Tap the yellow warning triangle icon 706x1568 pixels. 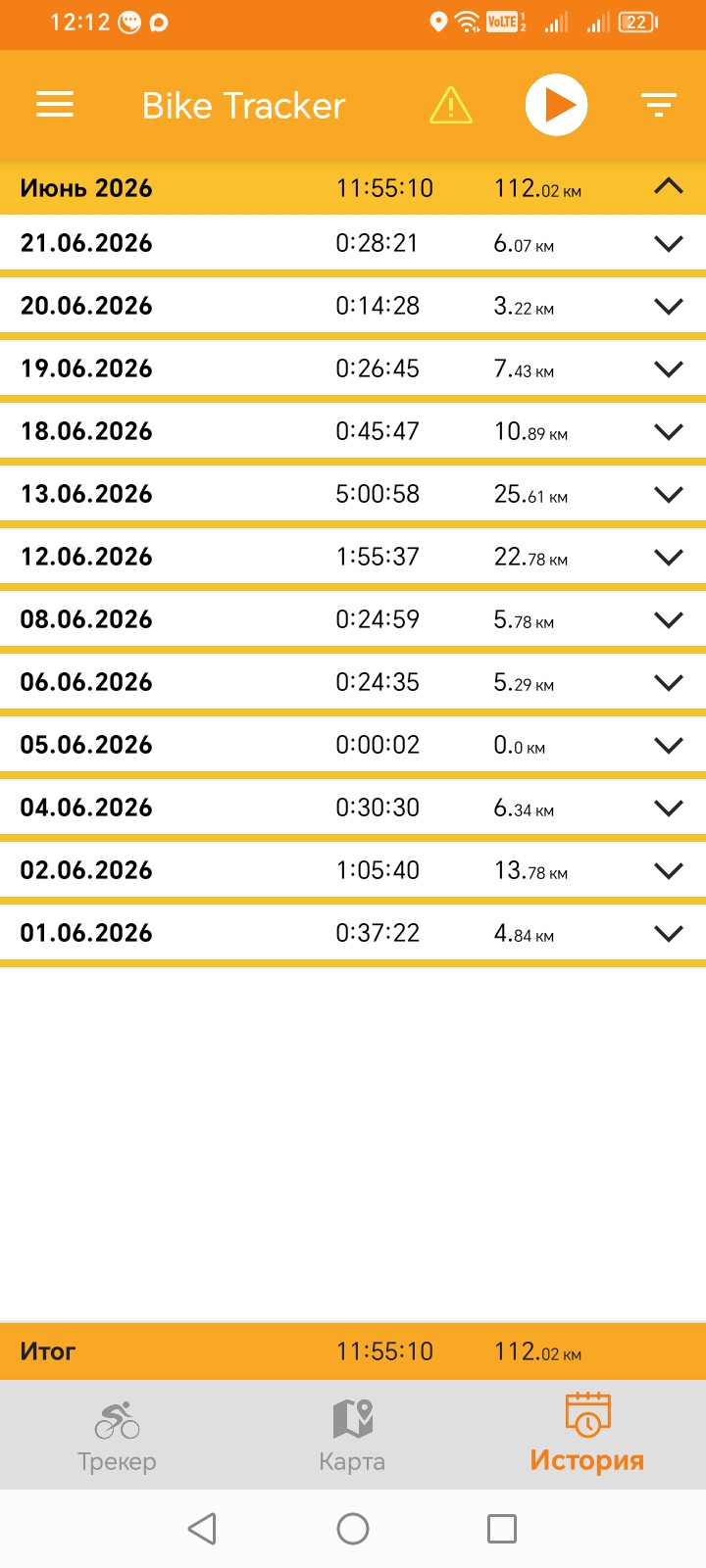coord(451,105)
